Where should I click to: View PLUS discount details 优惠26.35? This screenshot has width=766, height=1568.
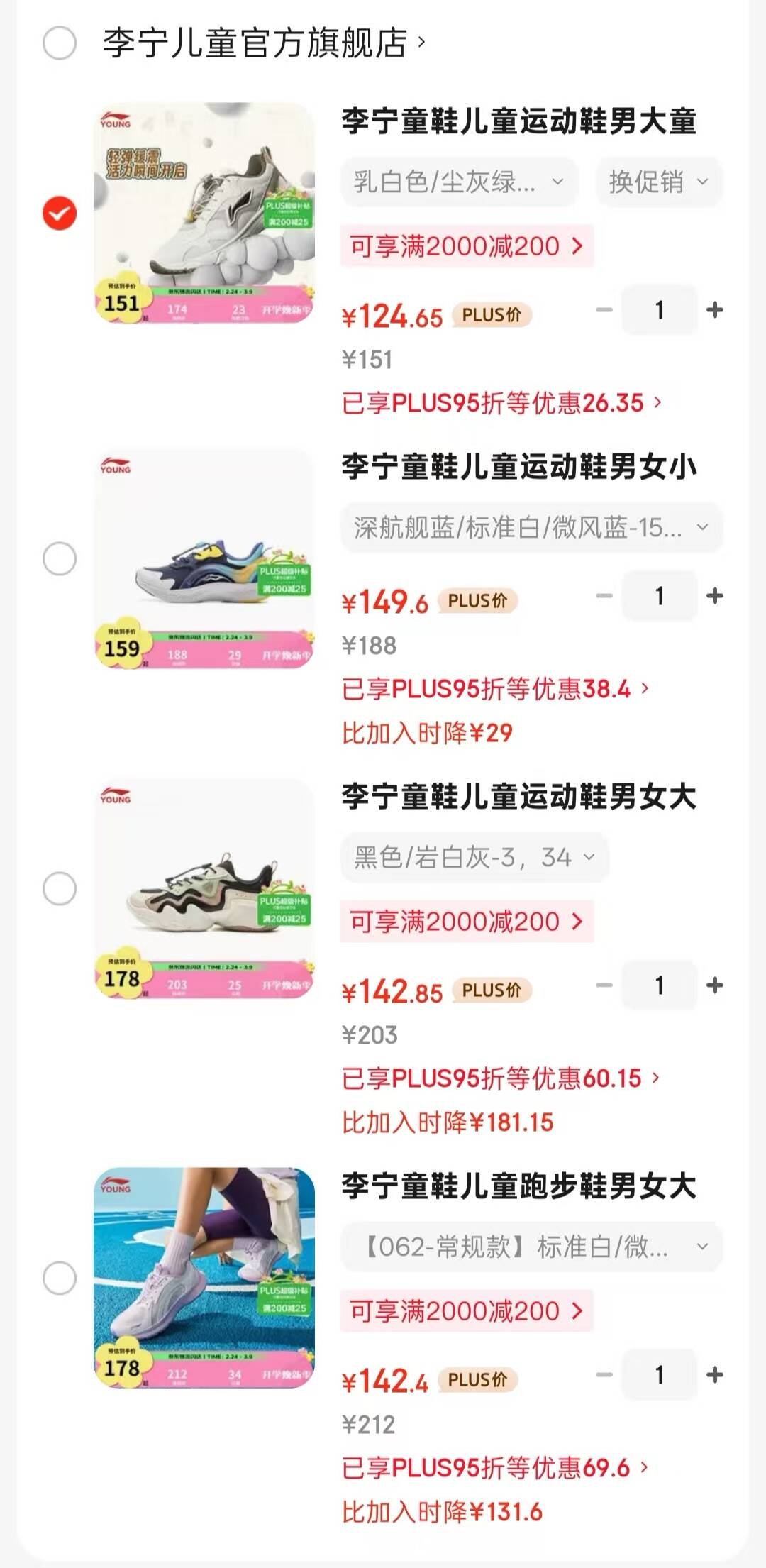click(501, 403)
